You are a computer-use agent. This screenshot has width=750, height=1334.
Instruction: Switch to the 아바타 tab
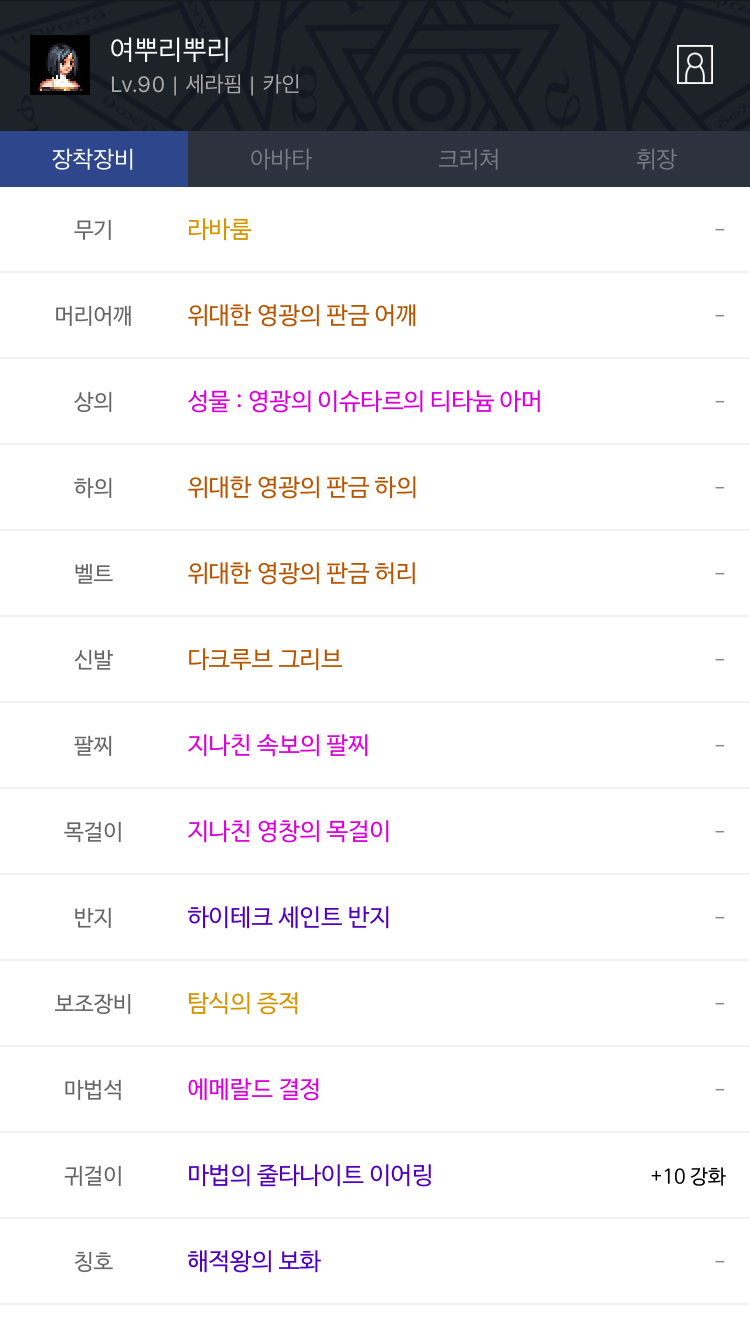coord(281,159)
